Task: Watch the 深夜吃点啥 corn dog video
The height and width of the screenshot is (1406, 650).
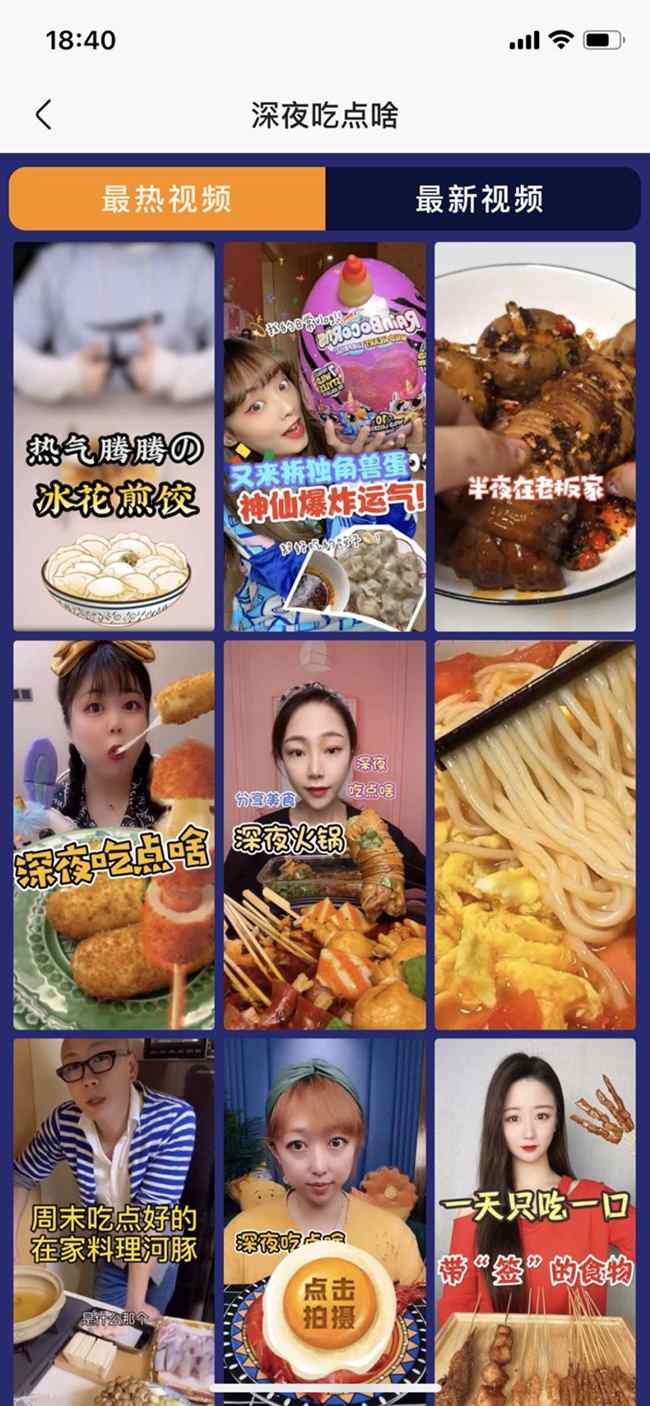Action: pos(114,835)
